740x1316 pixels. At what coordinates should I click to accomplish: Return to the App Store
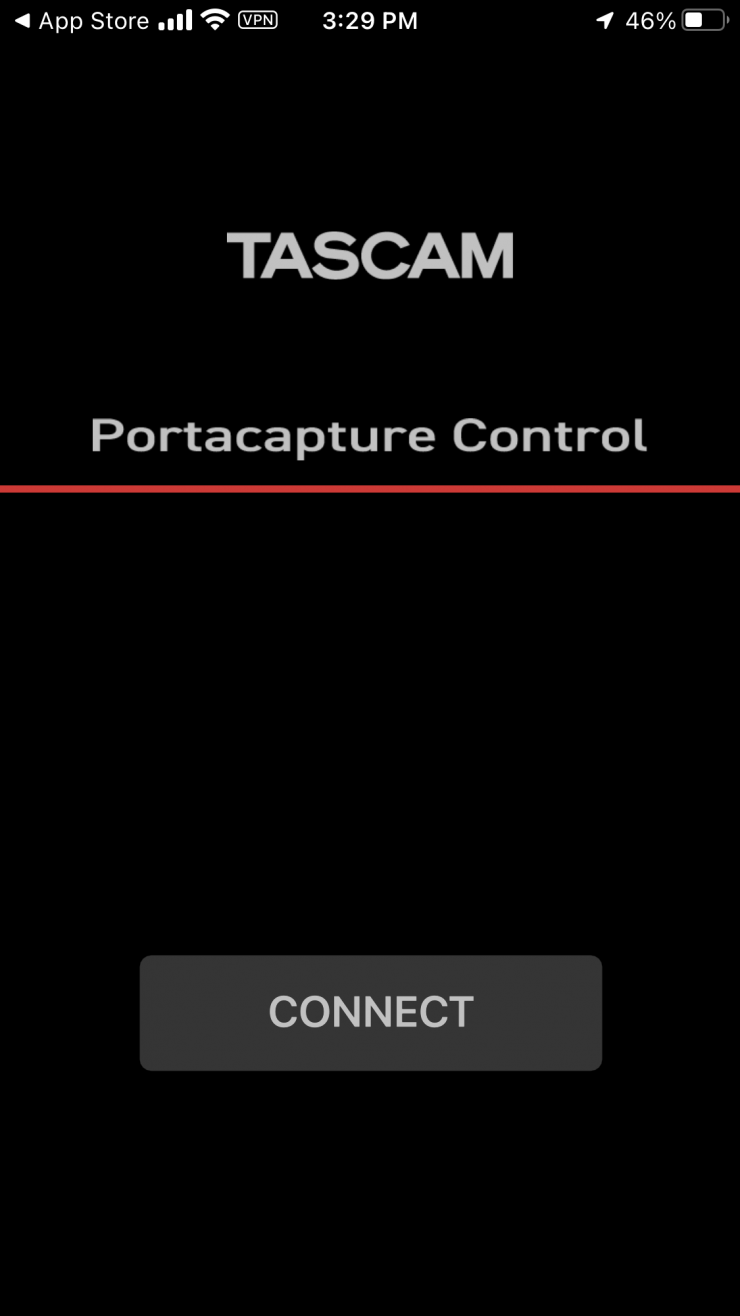coord(82,21)
